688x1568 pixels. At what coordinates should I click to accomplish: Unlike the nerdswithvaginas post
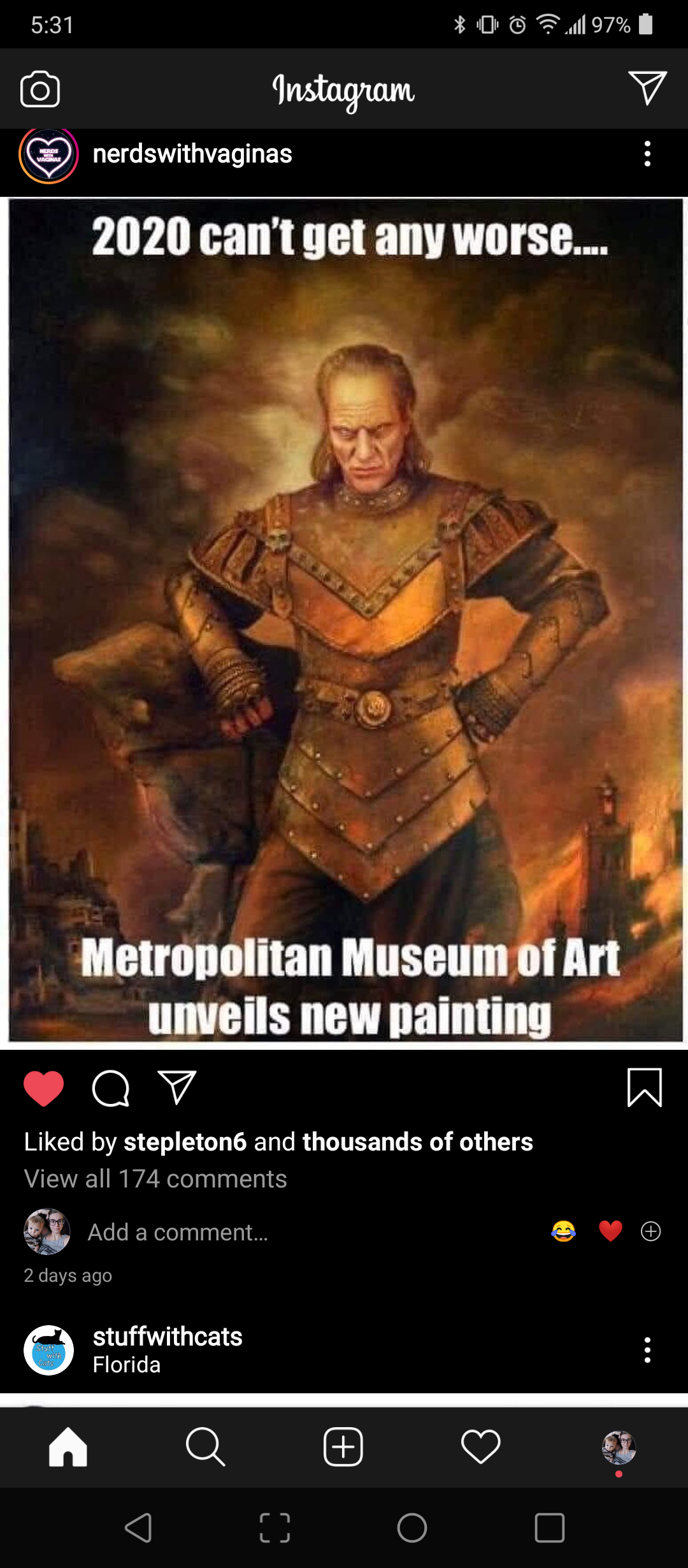tap(43, 1088)
